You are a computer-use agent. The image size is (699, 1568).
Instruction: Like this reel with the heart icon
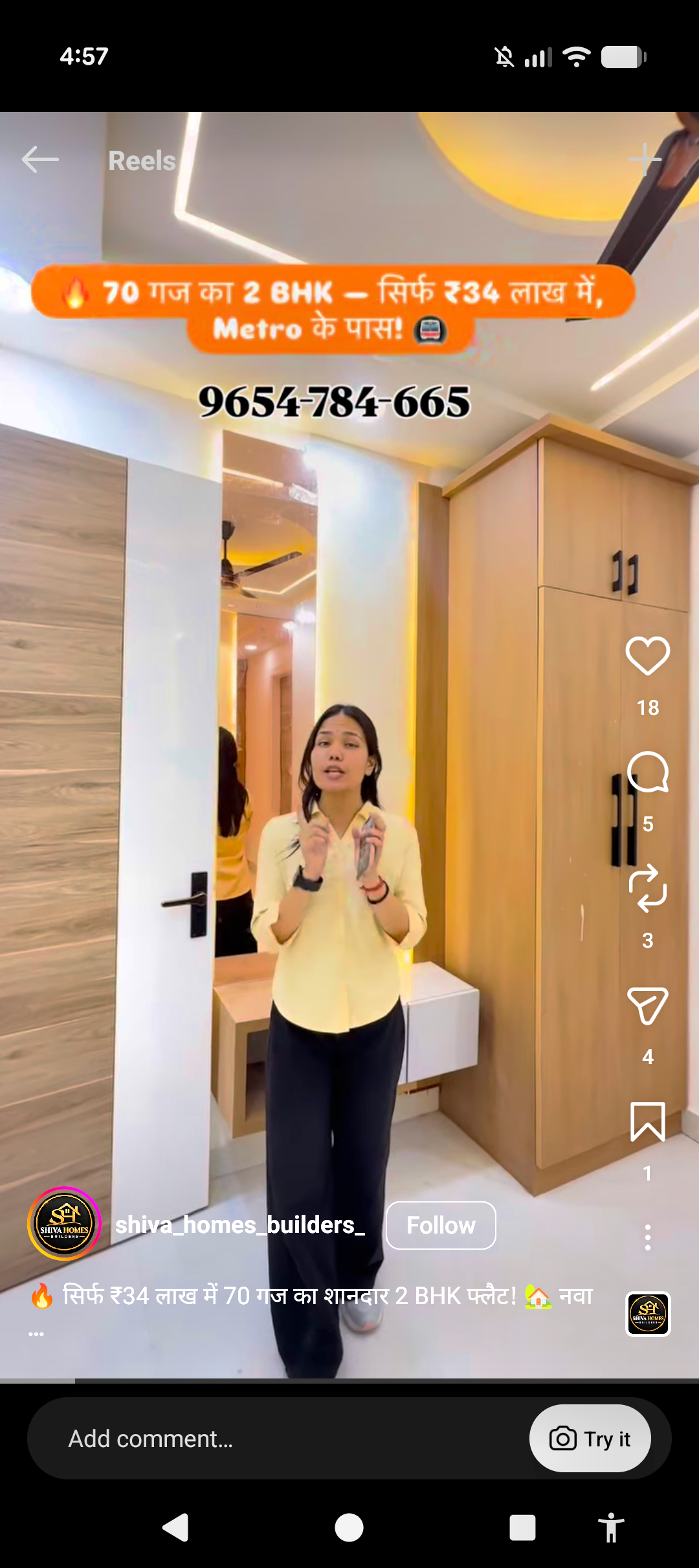(x=647, y=656)
